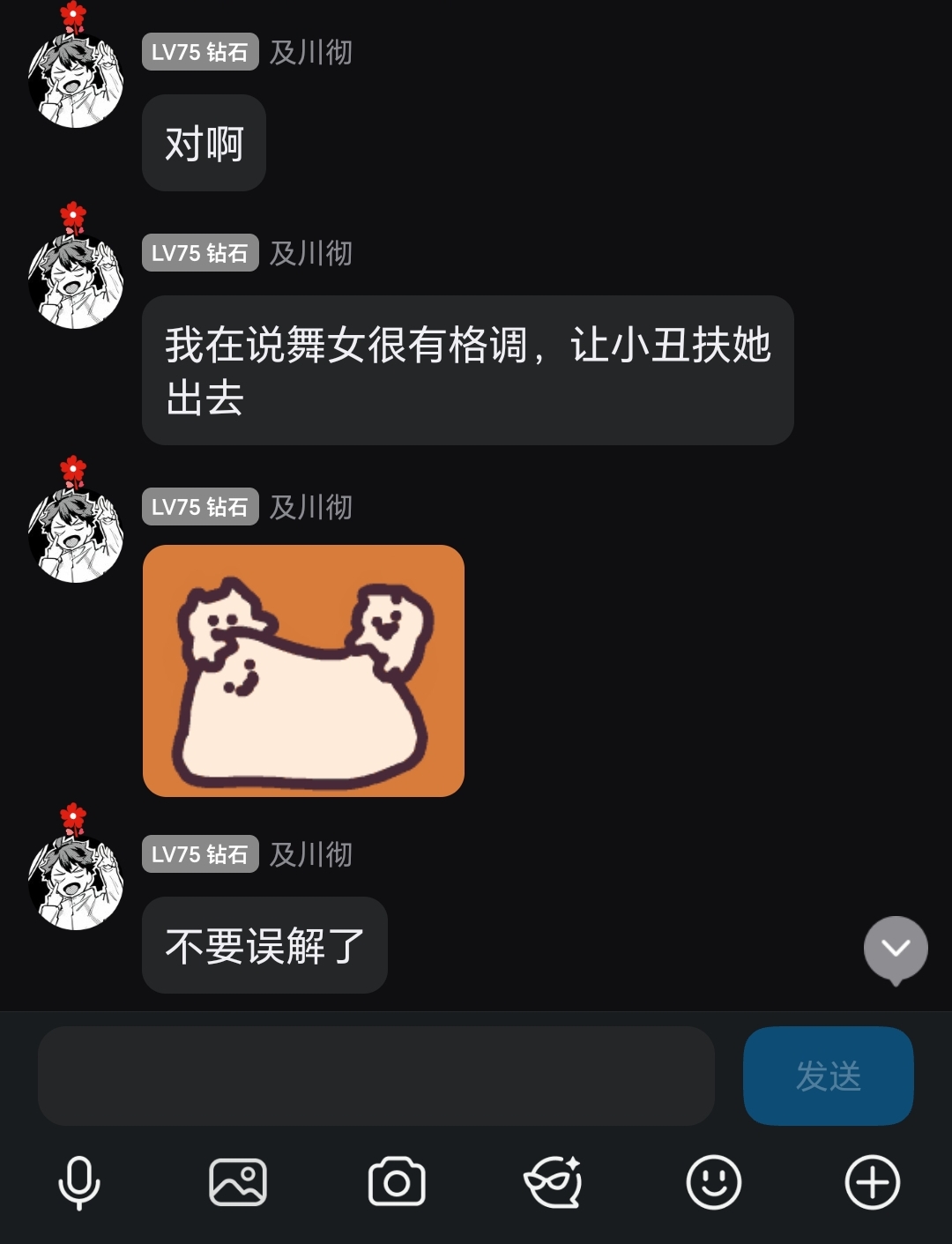Open the emoji smiley panel
The height and width of the screenshot is (1244, 952).
coord(713,1182)
